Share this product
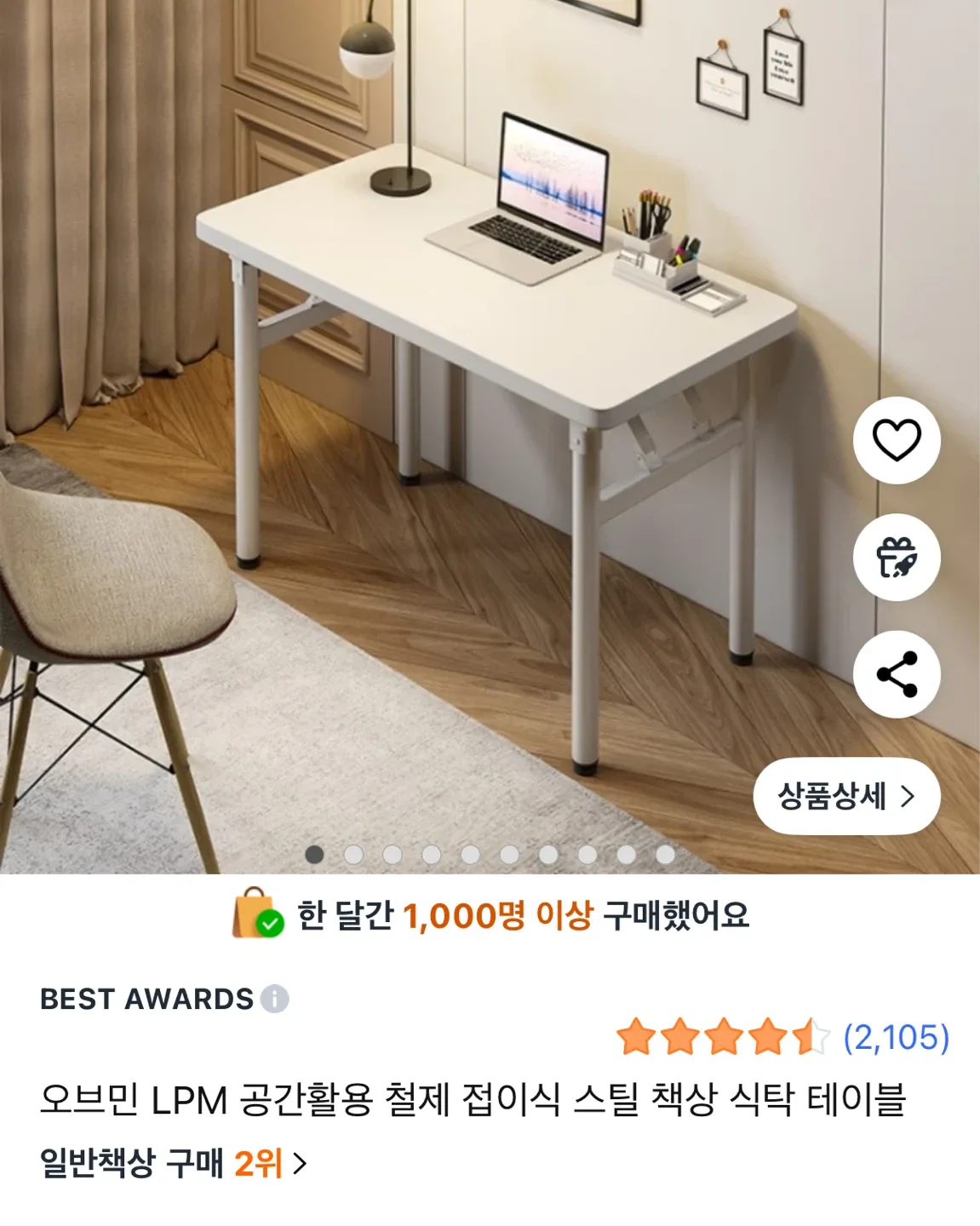 pos(897,674)
